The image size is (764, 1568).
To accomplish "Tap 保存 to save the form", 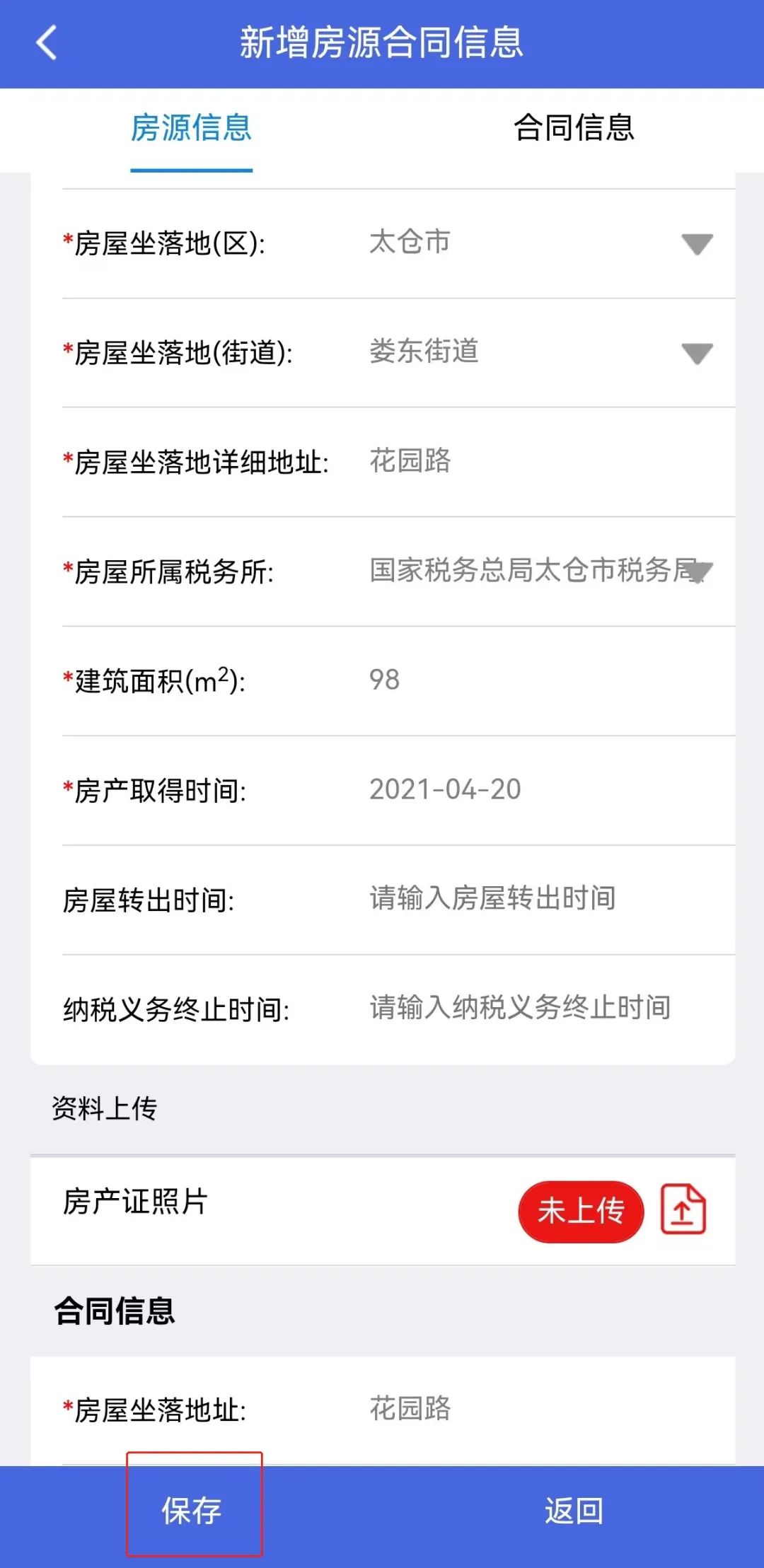I will click(192, 1511).
